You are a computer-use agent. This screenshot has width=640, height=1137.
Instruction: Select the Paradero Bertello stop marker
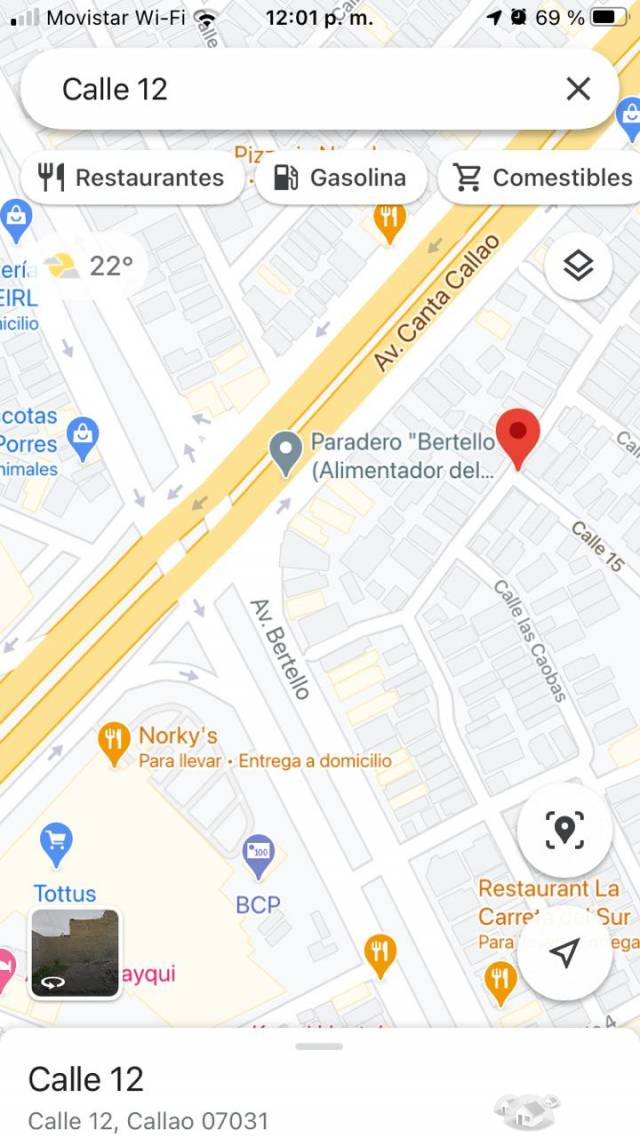pos(287,453)
